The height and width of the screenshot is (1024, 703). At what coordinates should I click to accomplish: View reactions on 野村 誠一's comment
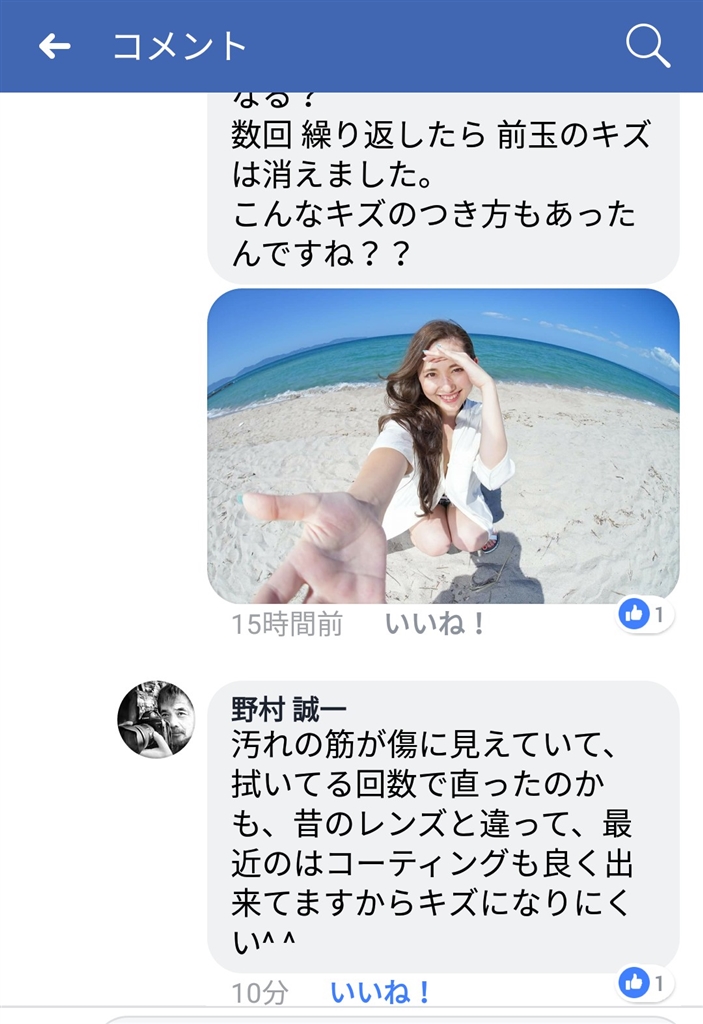[643, 983]
